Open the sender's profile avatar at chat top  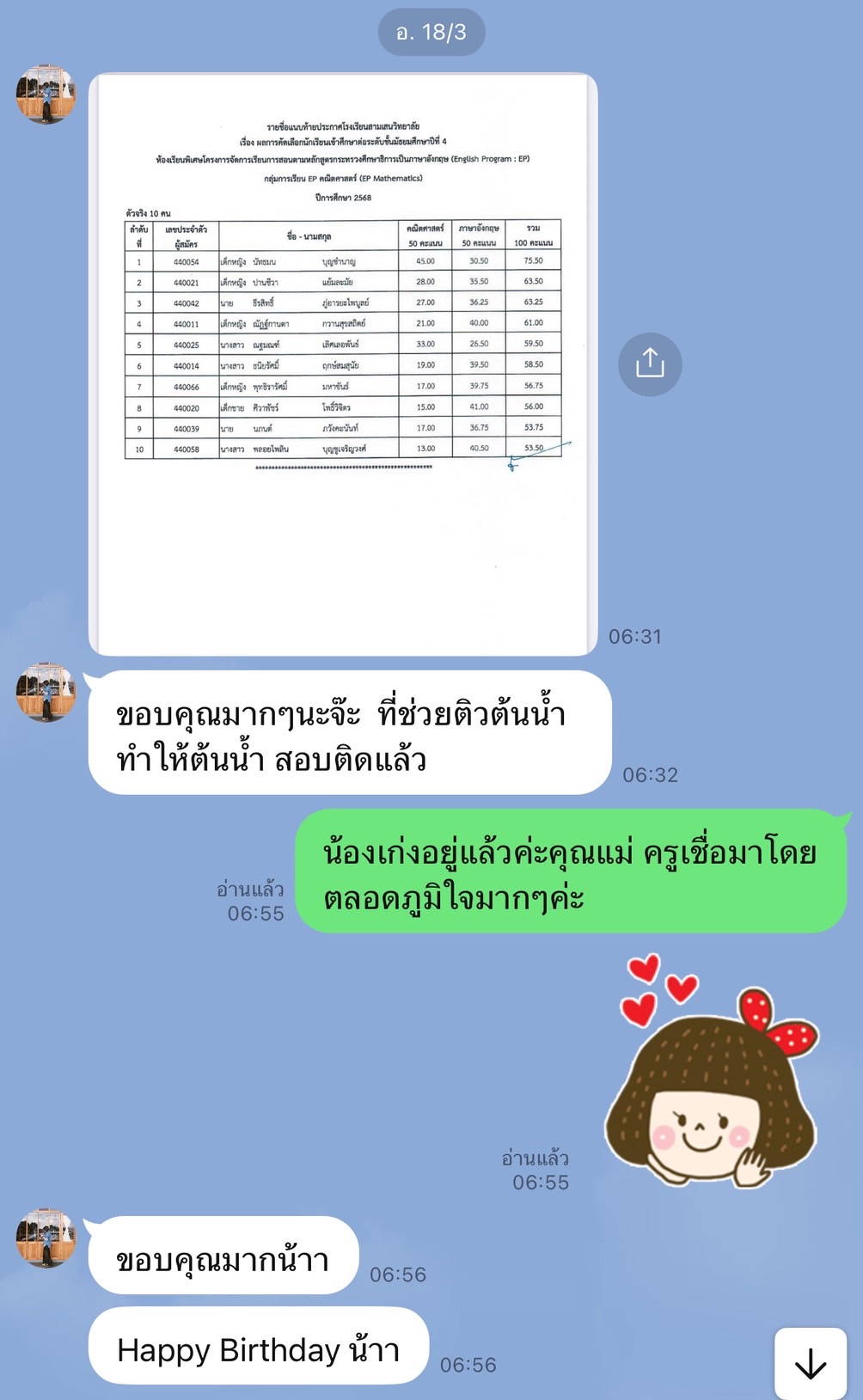point(47,95)
